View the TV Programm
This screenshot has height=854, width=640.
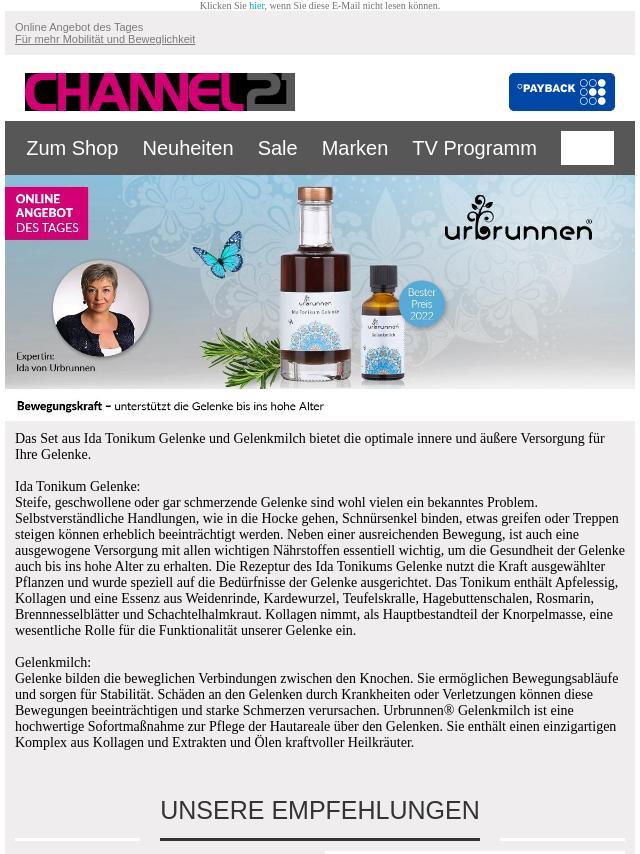pyautogui.click(x=474, y=148)
